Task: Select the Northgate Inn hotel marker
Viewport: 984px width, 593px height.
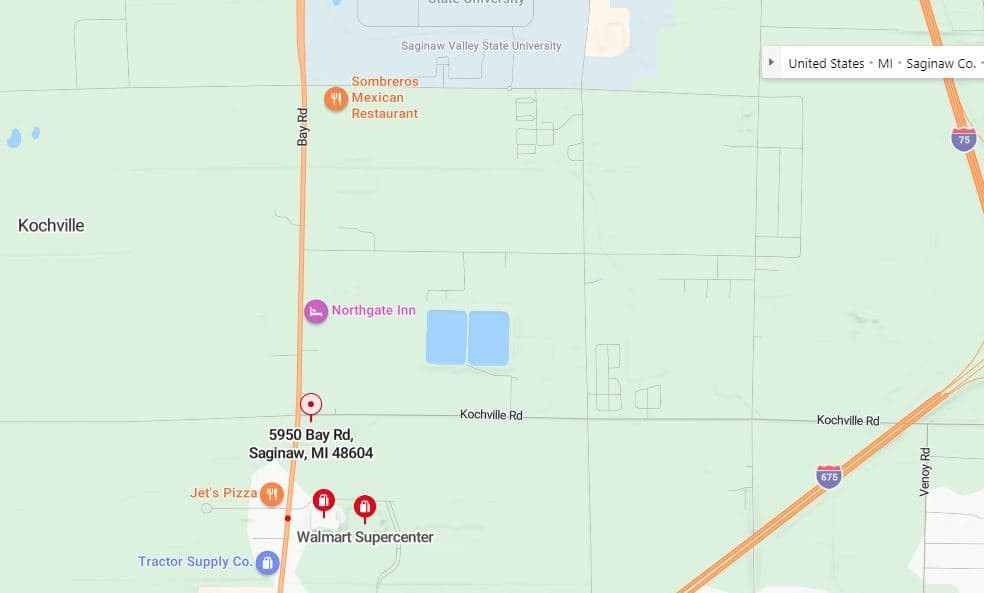Action: coord(316,311)
